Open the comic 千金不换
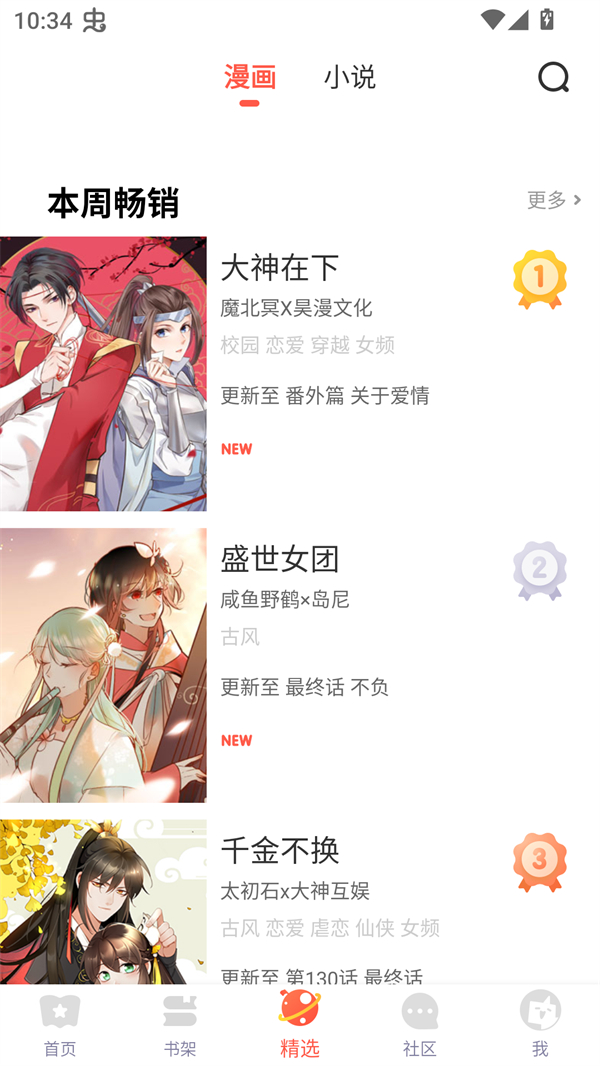This screenshot has height=1066, width=600. coord(280,851)
